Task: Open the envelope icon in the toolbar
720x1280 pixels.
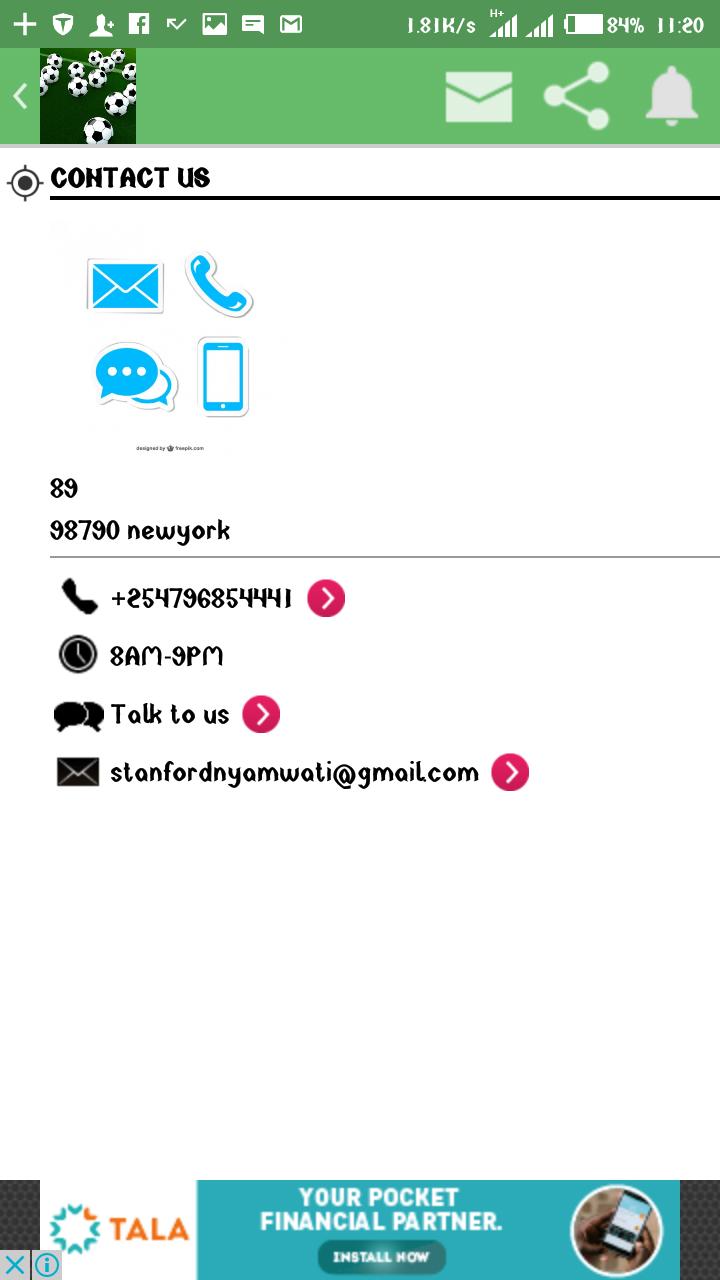Action: 479,97
